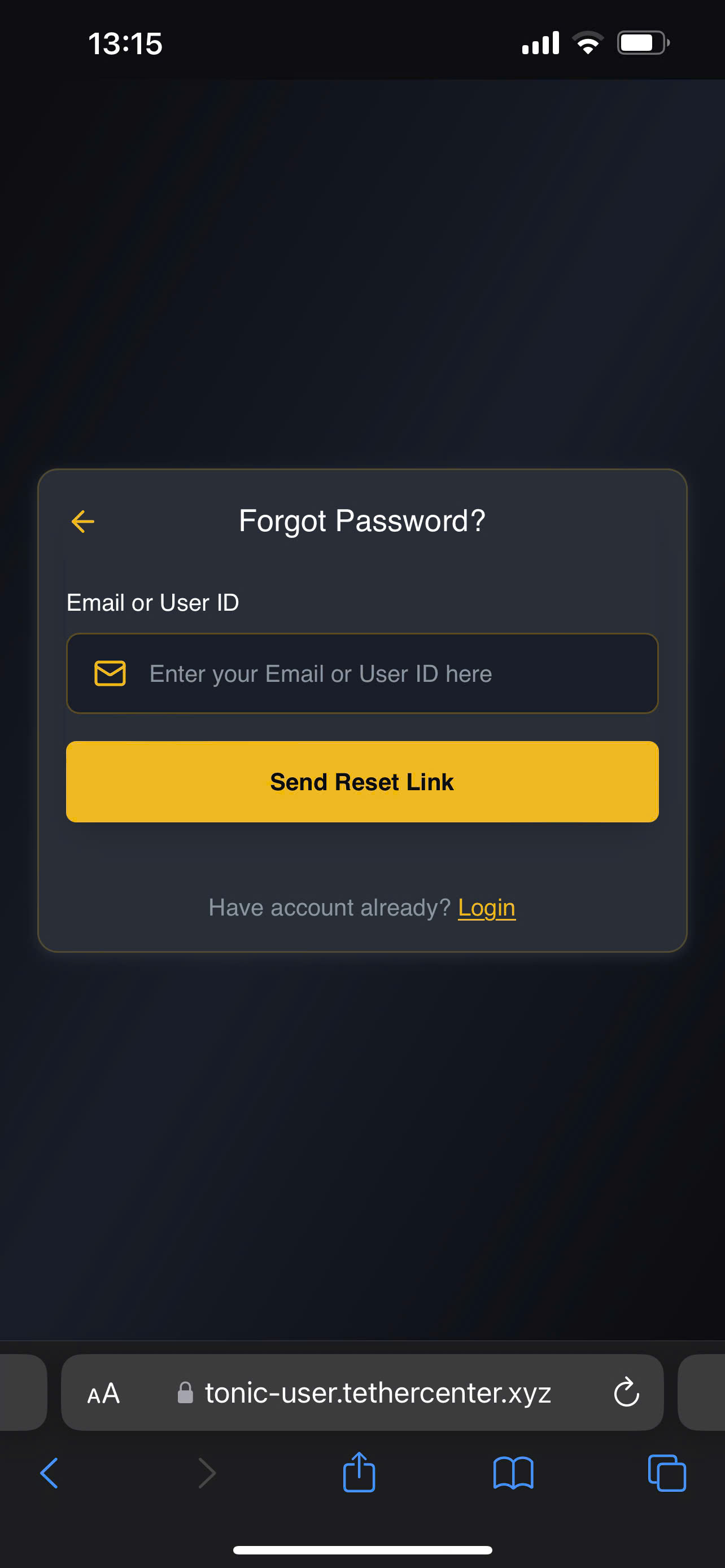725x1568 pixels.
Task: Share this page from Safari
Action: 359,1473
